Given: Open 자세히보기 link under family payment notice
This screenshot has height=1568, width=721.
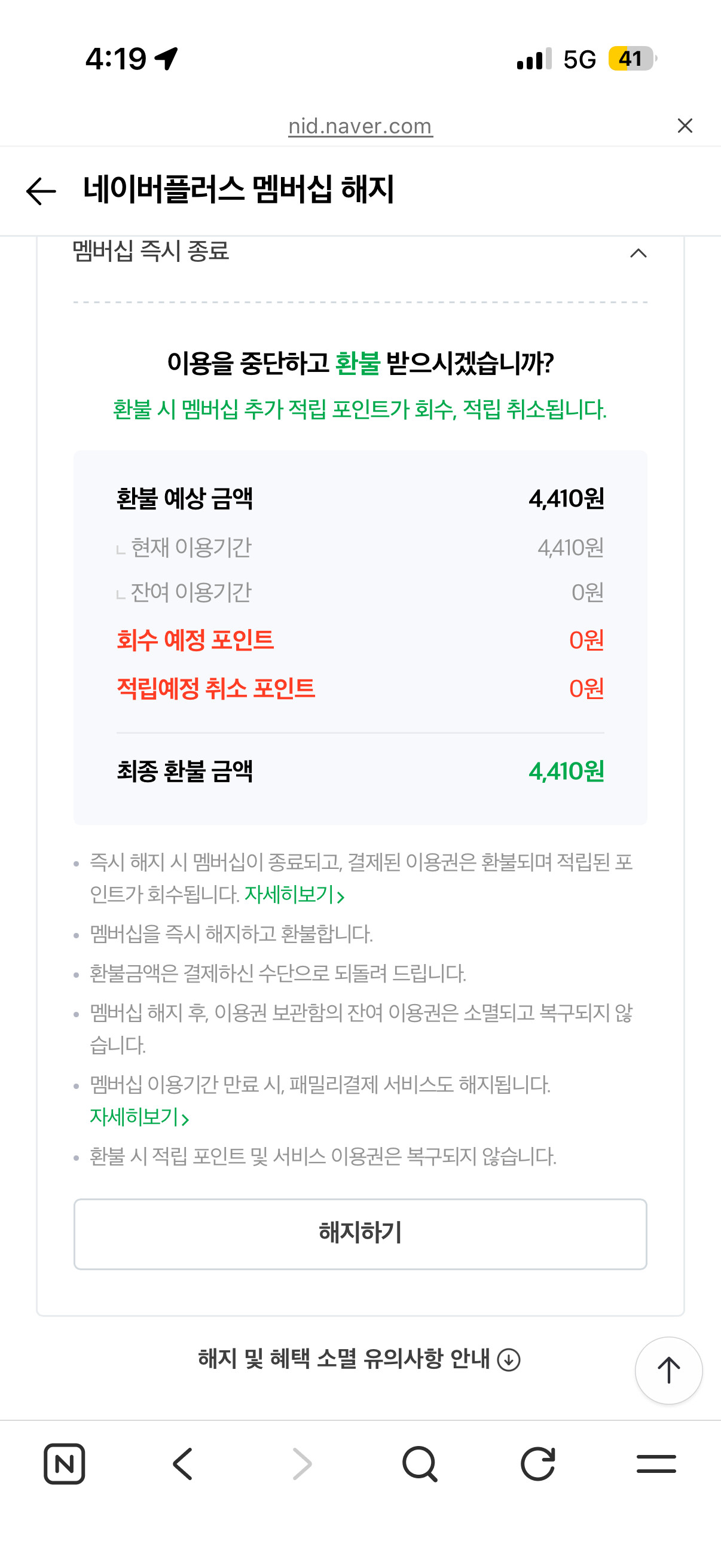Looking at the screenshot, I should [x=139, y=1117].
